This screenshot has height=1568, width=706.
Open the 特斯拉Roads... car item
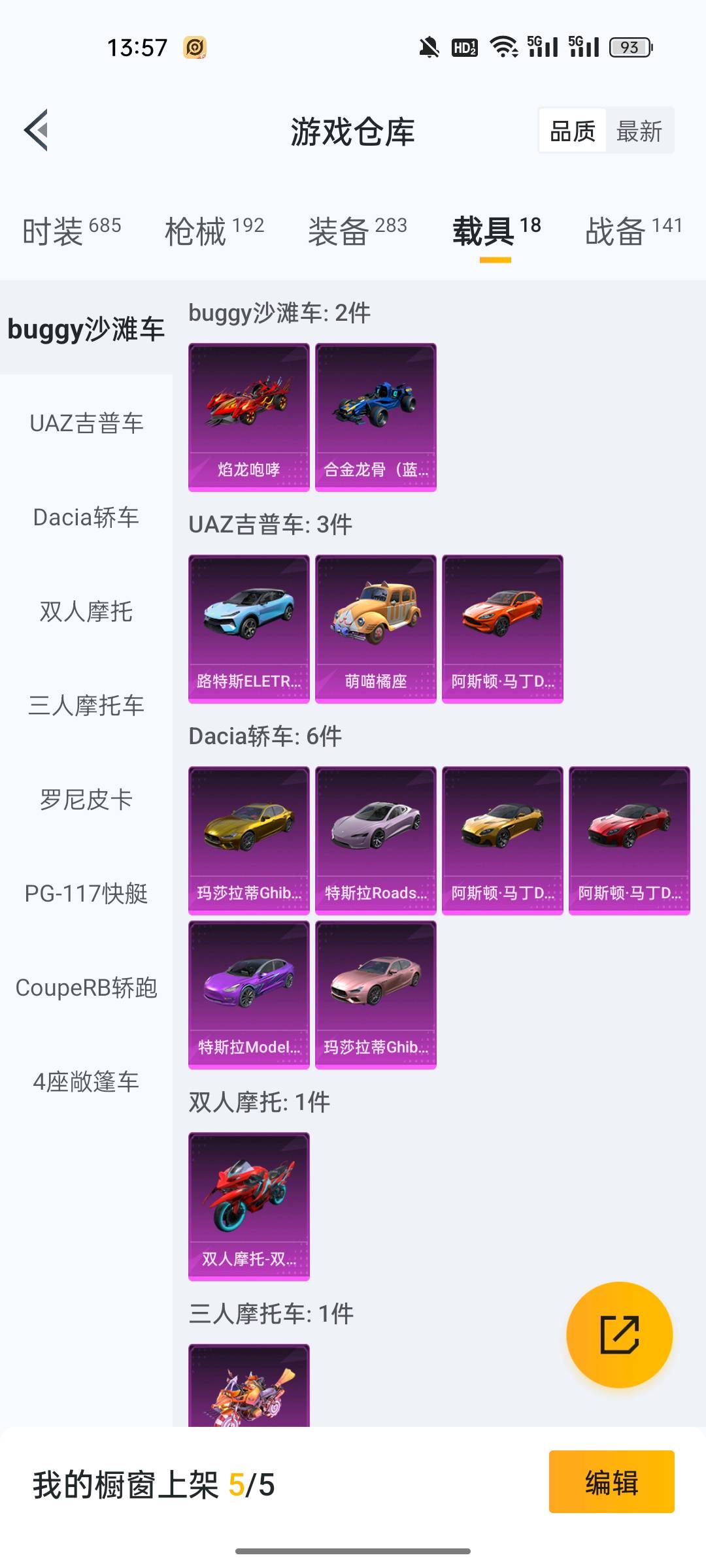coord(376,840)
